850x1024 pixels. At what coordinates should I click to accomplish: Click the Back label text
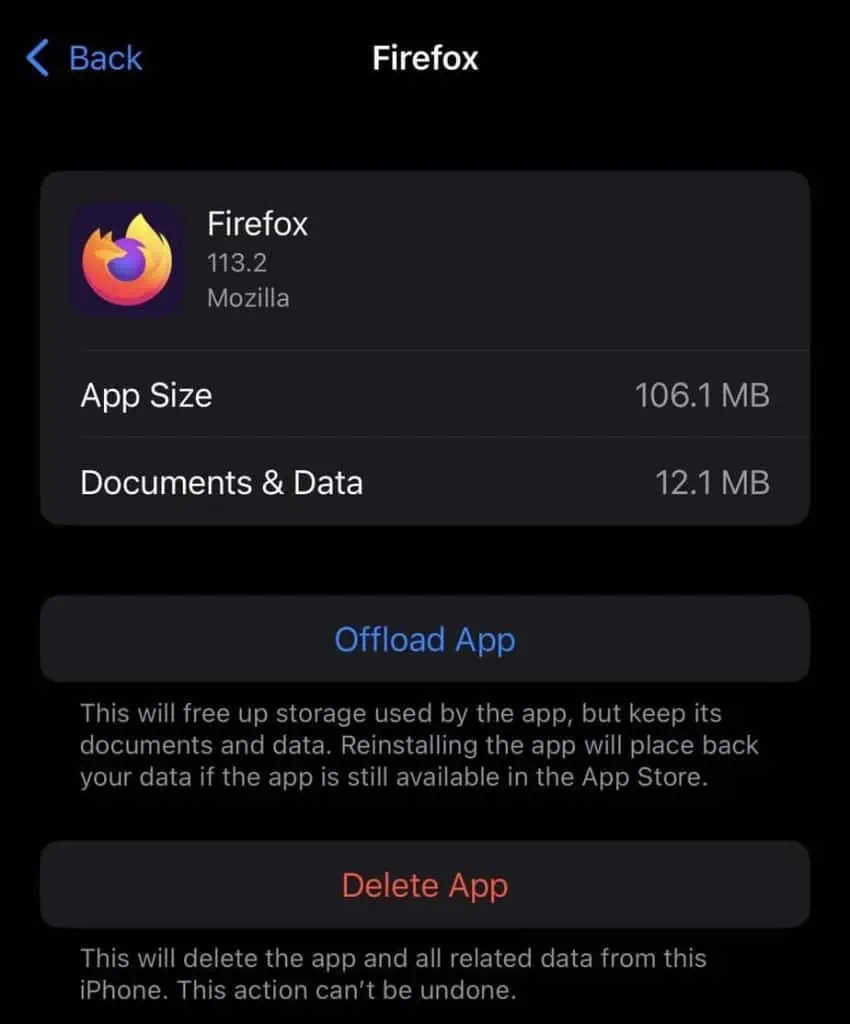[x=104, y=58]
